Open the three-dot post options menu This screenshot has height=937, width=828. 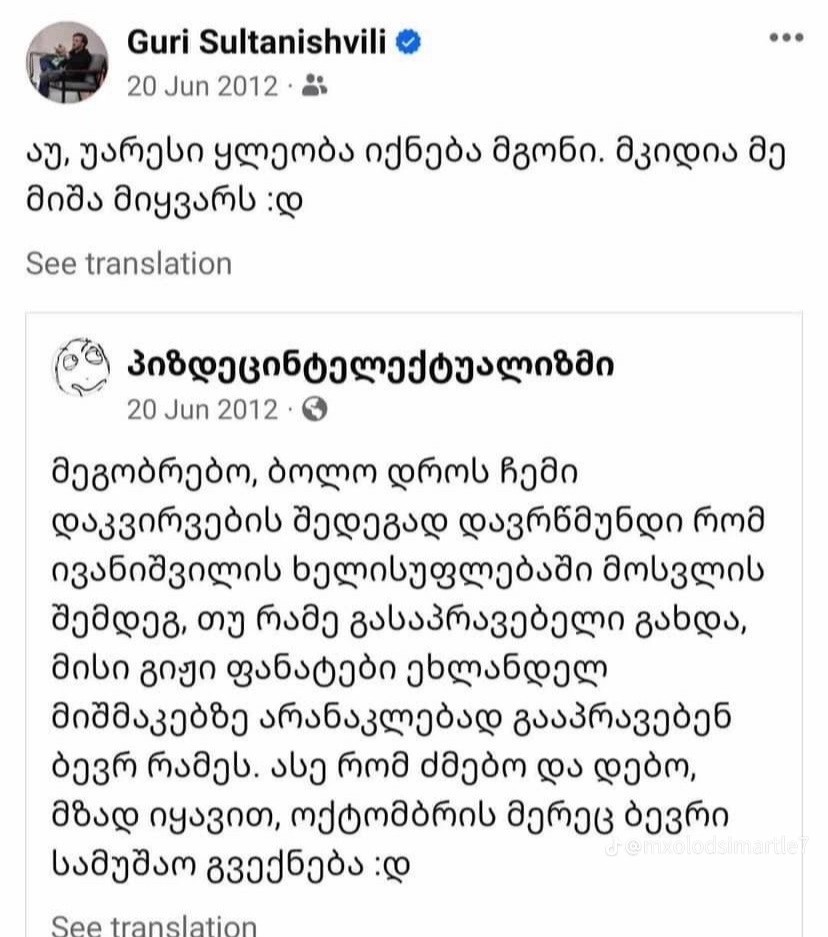click(786, 38)
